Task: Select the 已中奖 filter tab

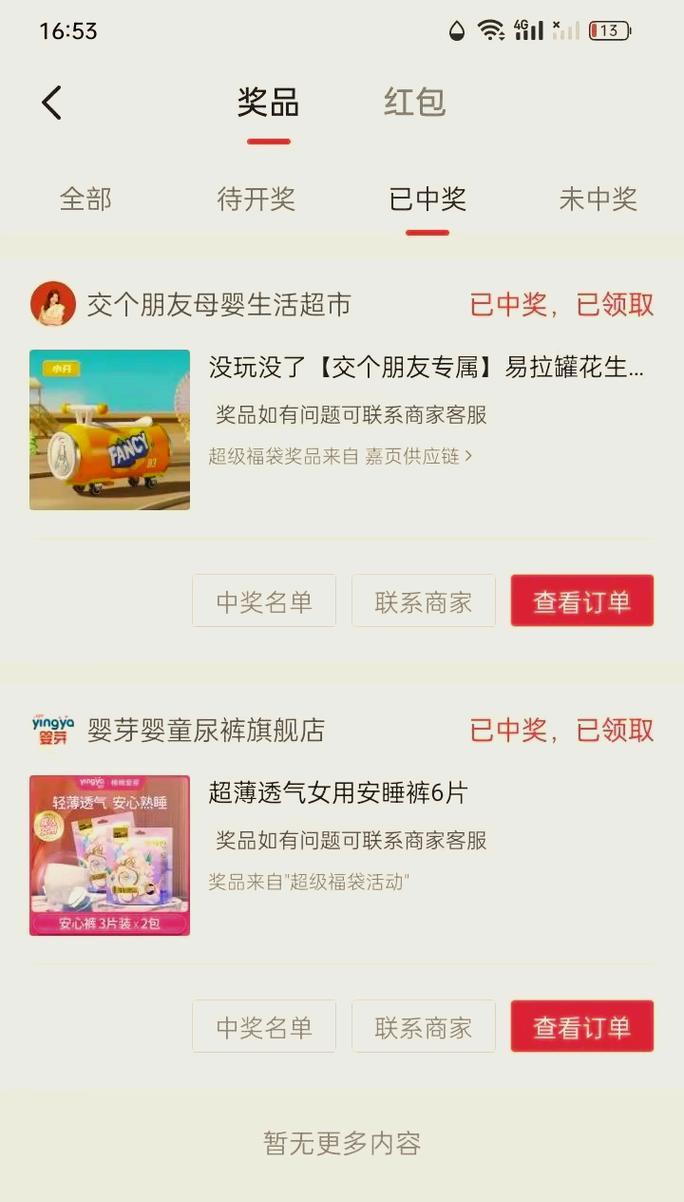Action: pos(427,199)
